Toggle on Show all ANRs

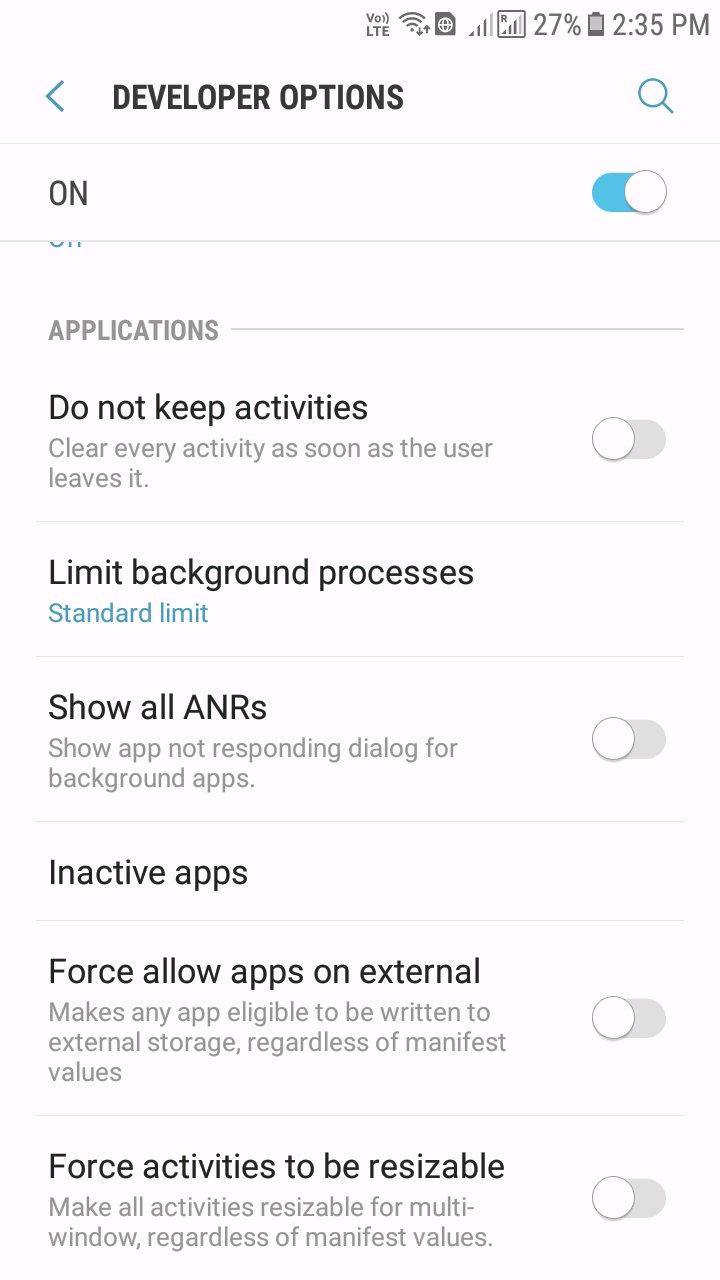pos(628,740)
